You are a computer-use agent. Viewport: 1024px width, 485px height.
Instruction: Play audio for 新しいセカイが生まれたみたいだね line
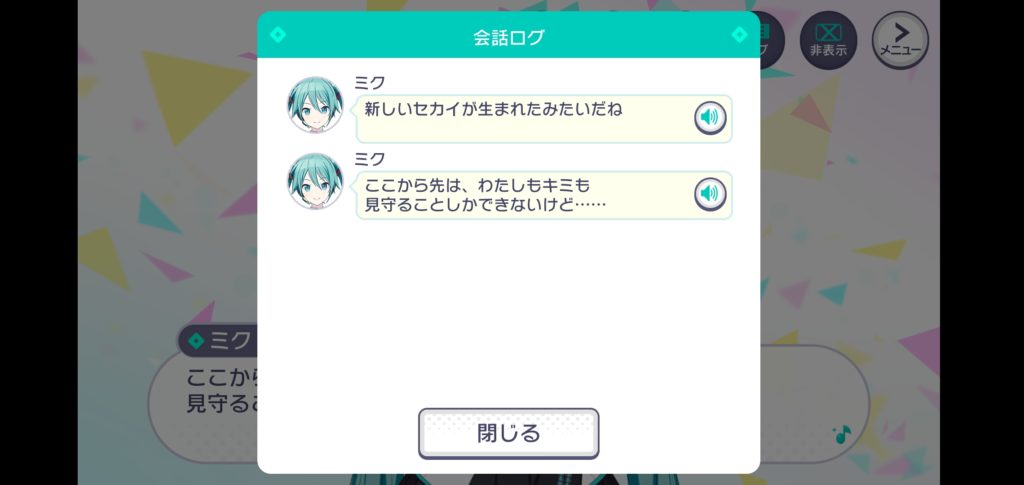[710, 118]
